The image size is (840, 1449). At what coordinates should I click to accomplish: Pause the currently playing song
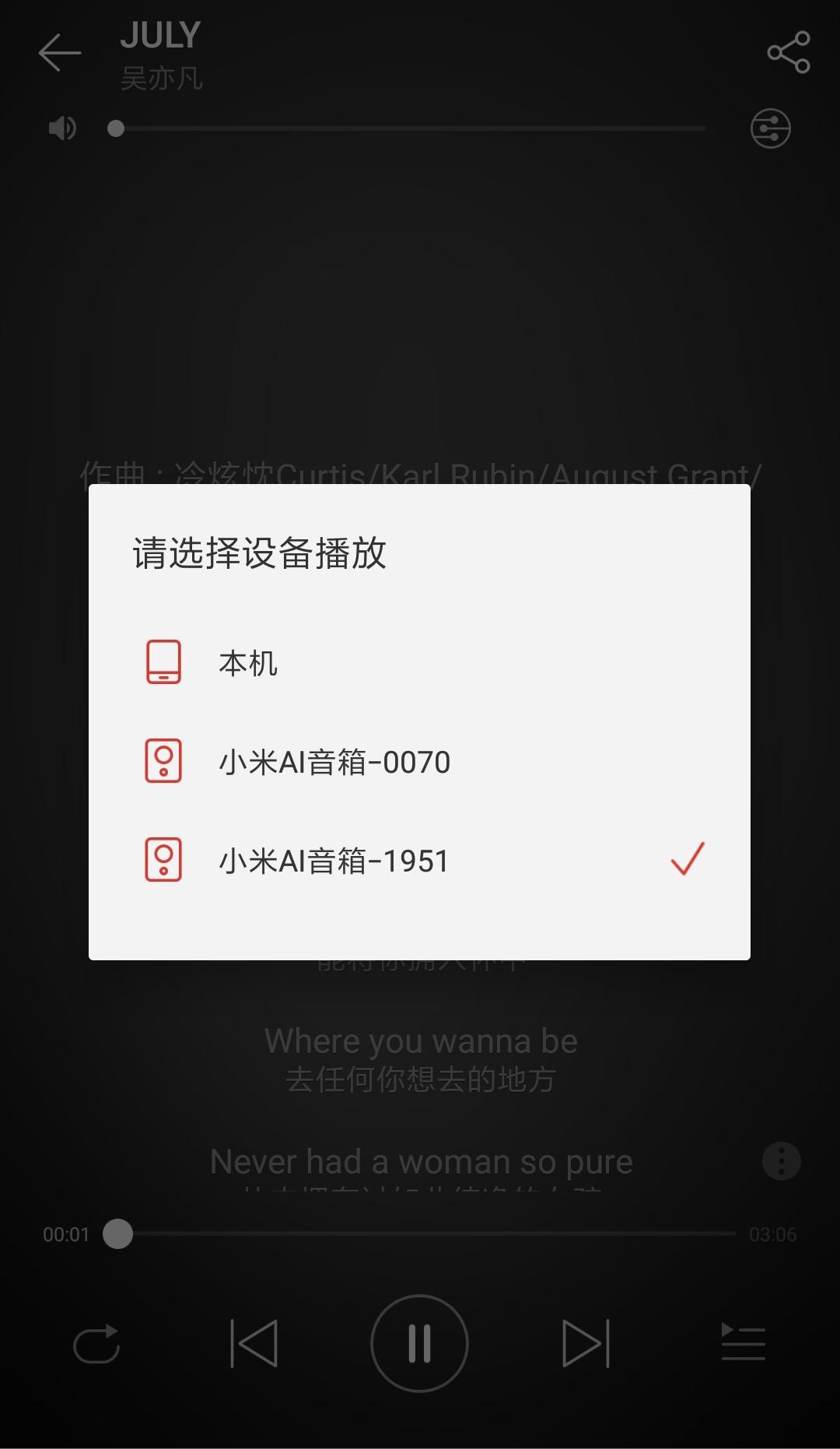pos(419,1343)
